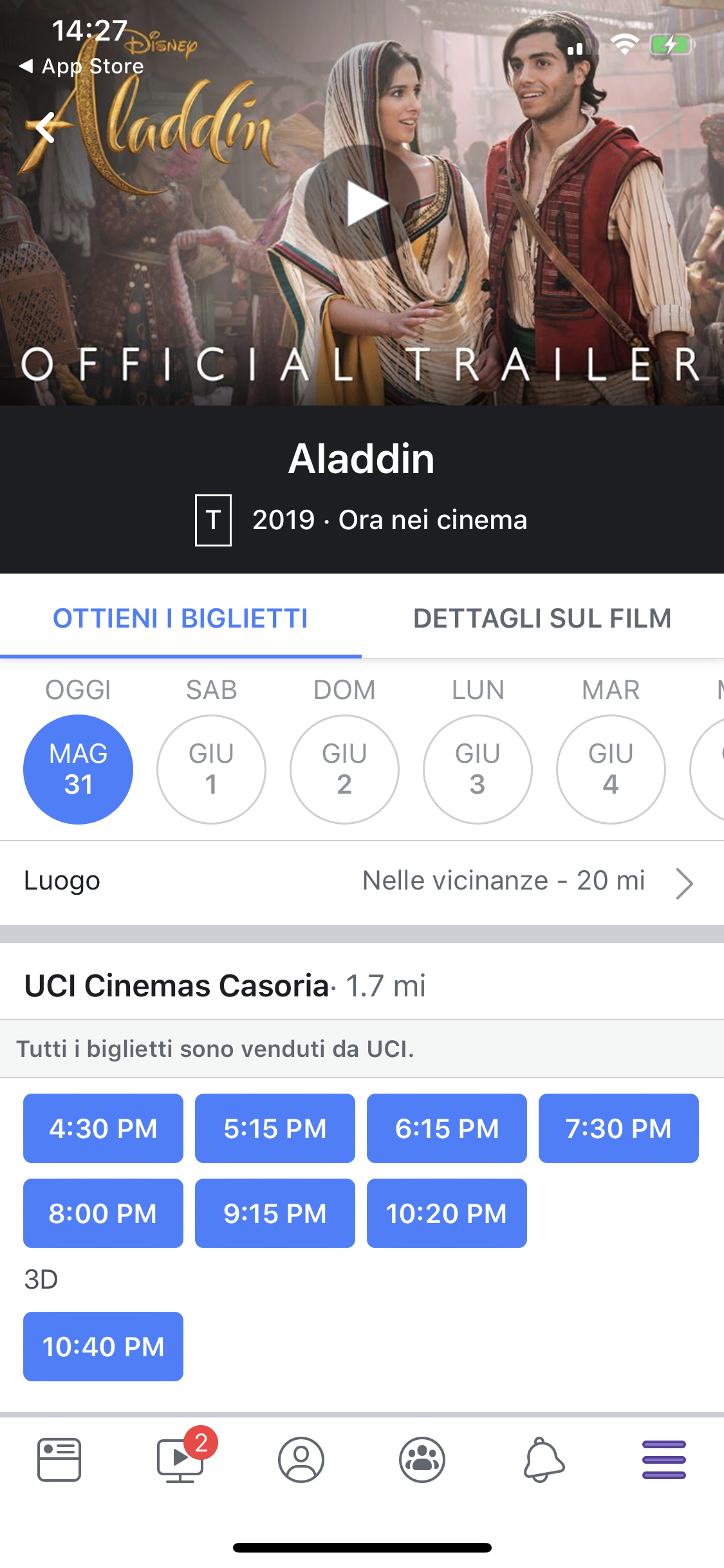
Task: Choose Saturday GIU 1 date
Action: pos(211,769)
